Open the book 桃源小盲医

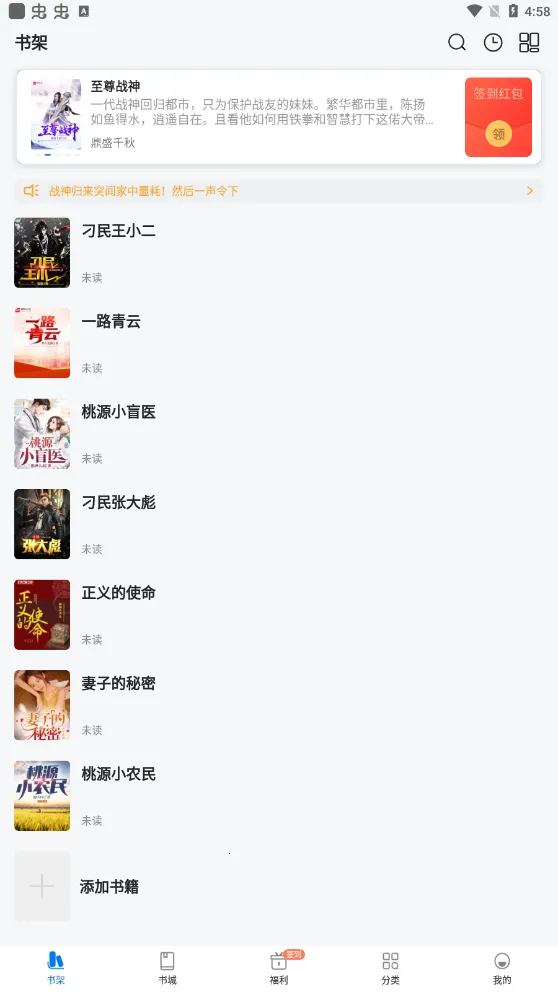tap(279, 434)
